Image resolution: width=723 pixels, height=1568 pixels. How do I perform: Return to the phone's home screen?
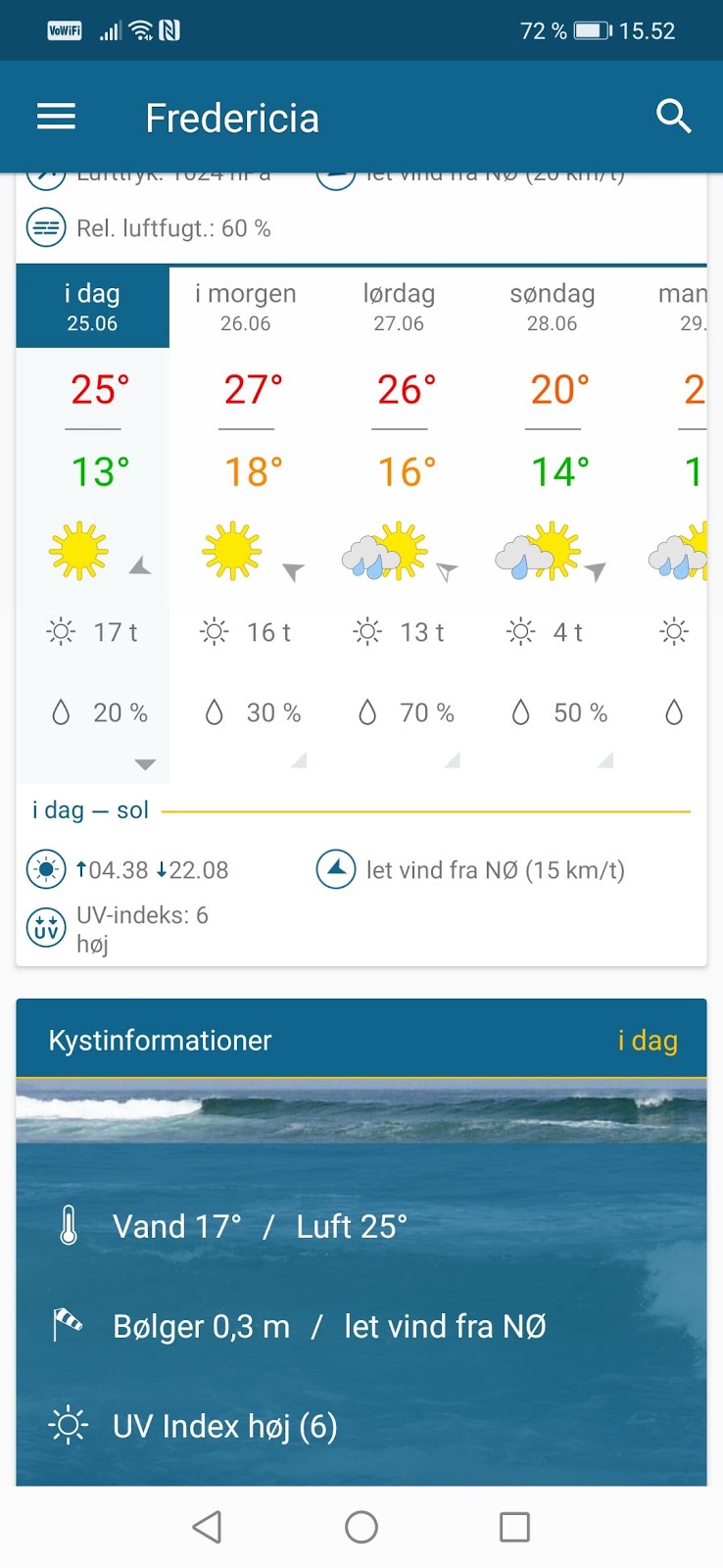361,1527
